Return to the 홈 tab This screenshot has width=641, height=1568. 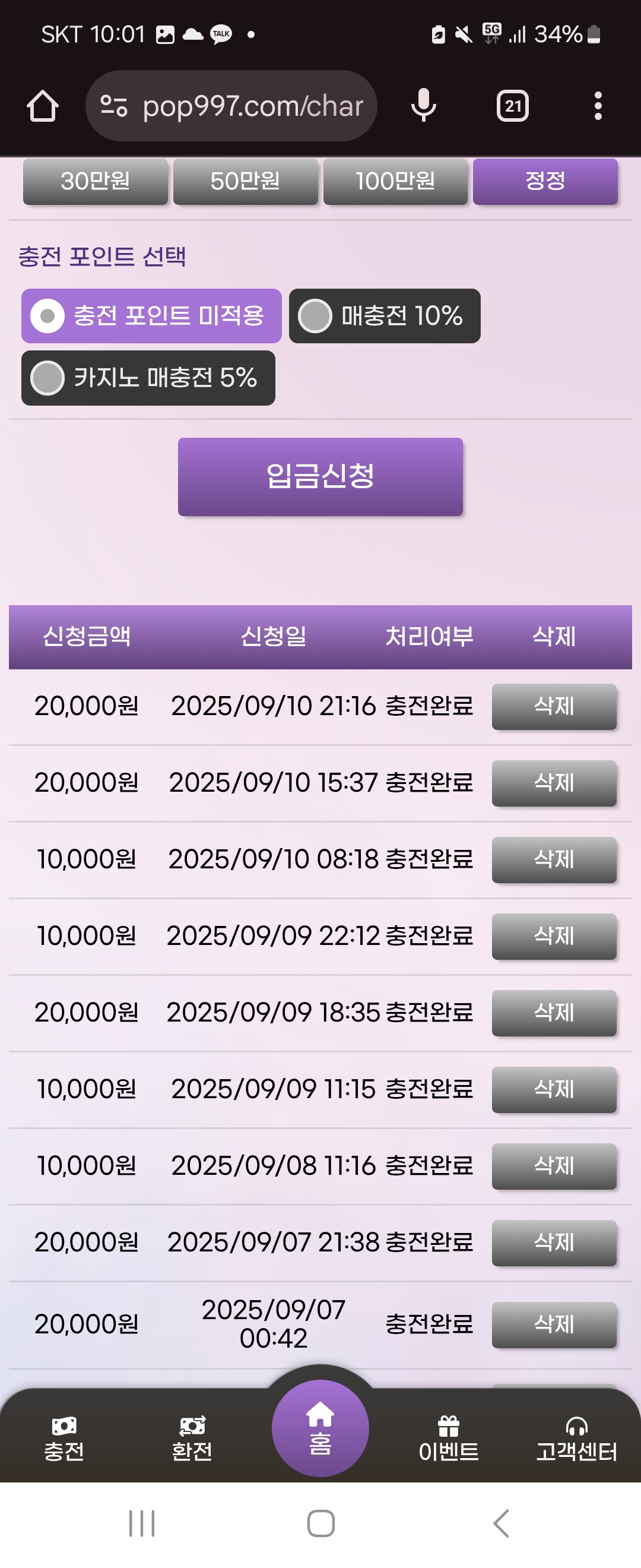coord(320,1428)
